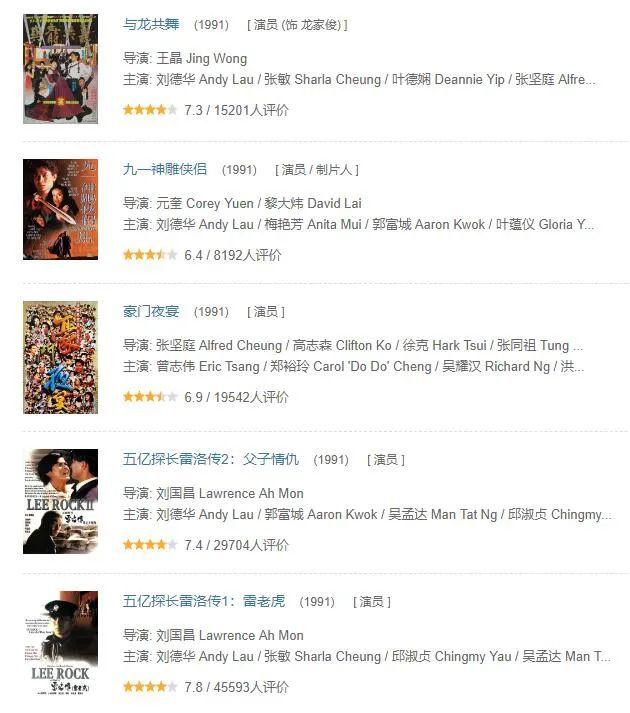The width and height of the screenshot is (630, 713).
Task: Select the 雷老虎 Lee Rock poster thumbnail
Action: coord(60,645)
